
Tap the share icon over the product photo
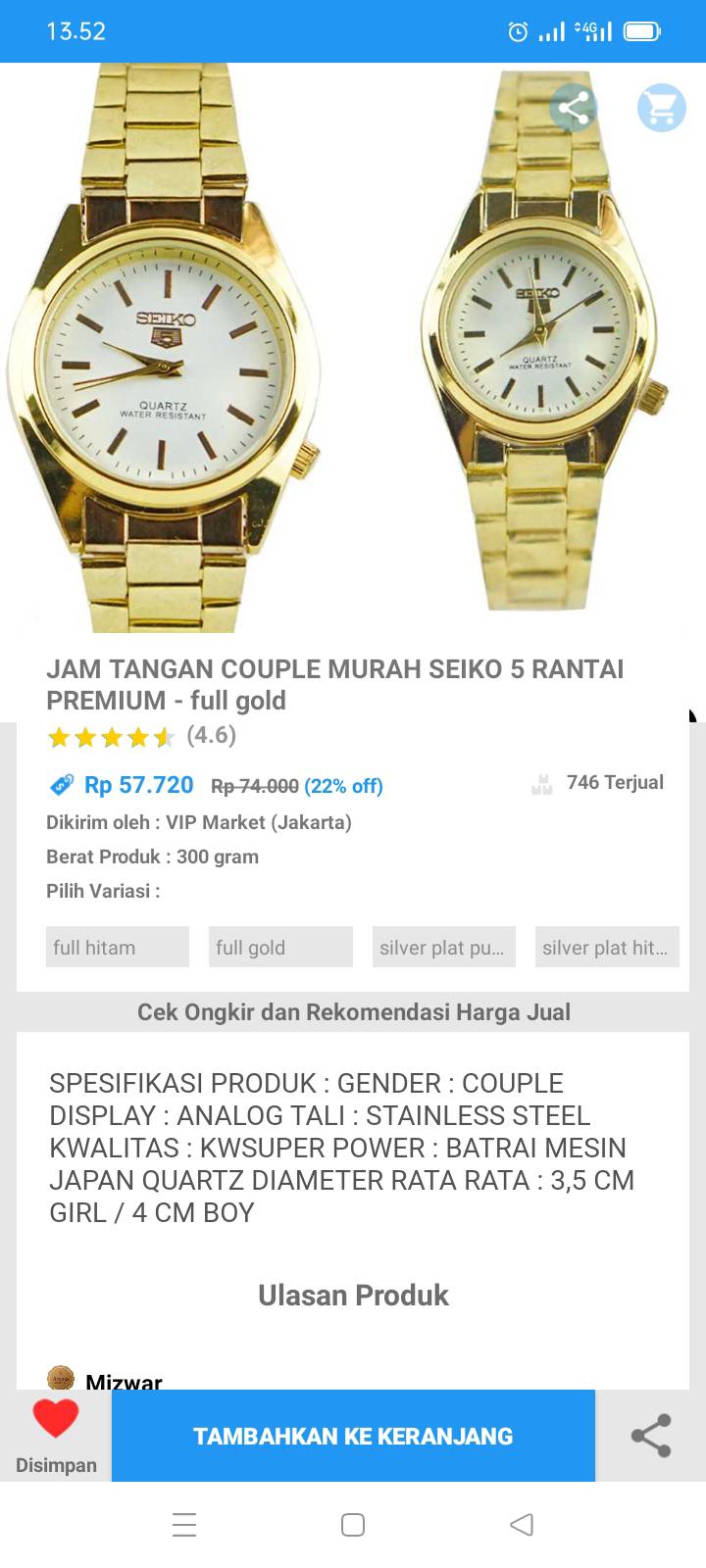(574, 108)
